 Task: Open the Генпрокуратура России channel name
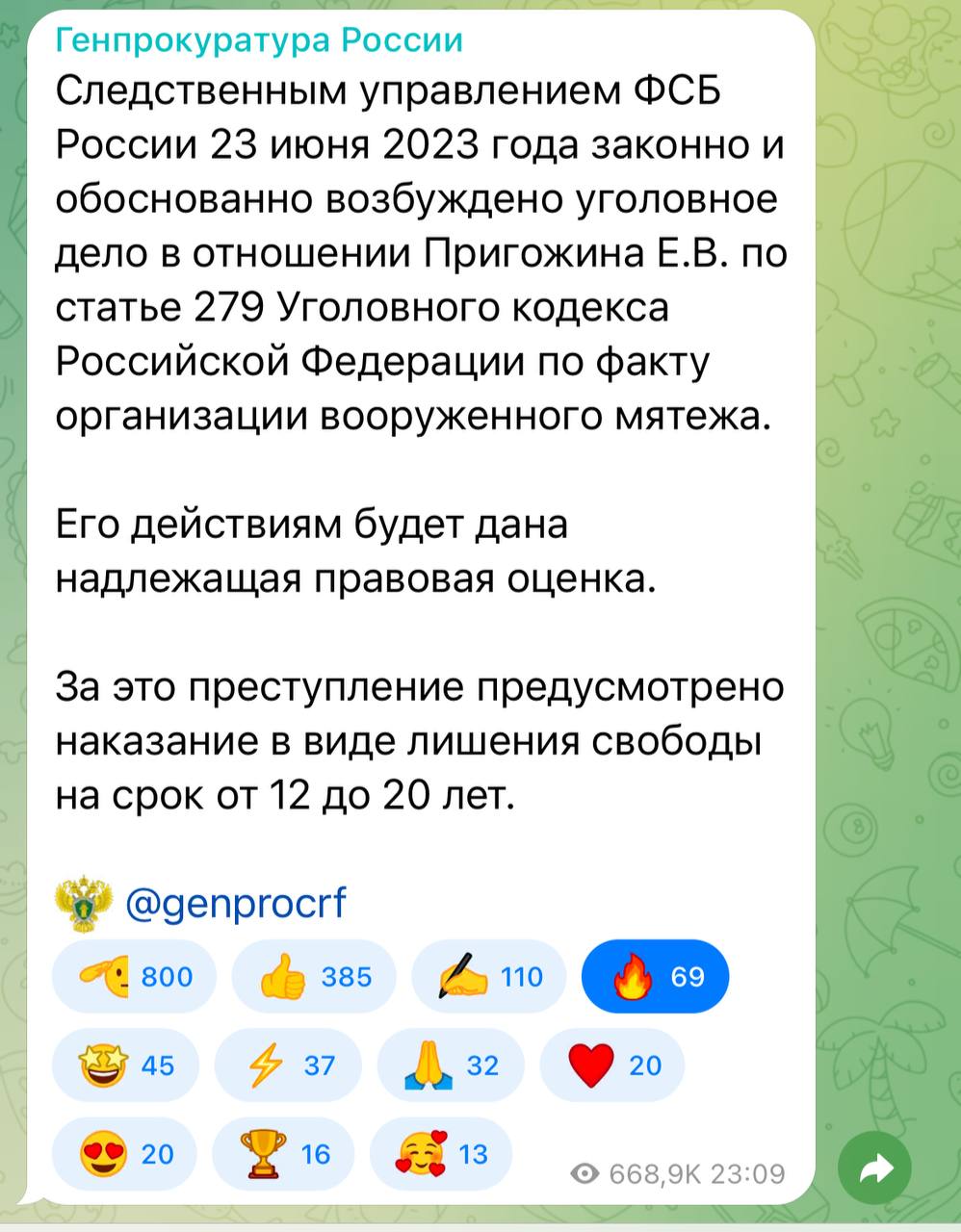[x=259, y=40]
